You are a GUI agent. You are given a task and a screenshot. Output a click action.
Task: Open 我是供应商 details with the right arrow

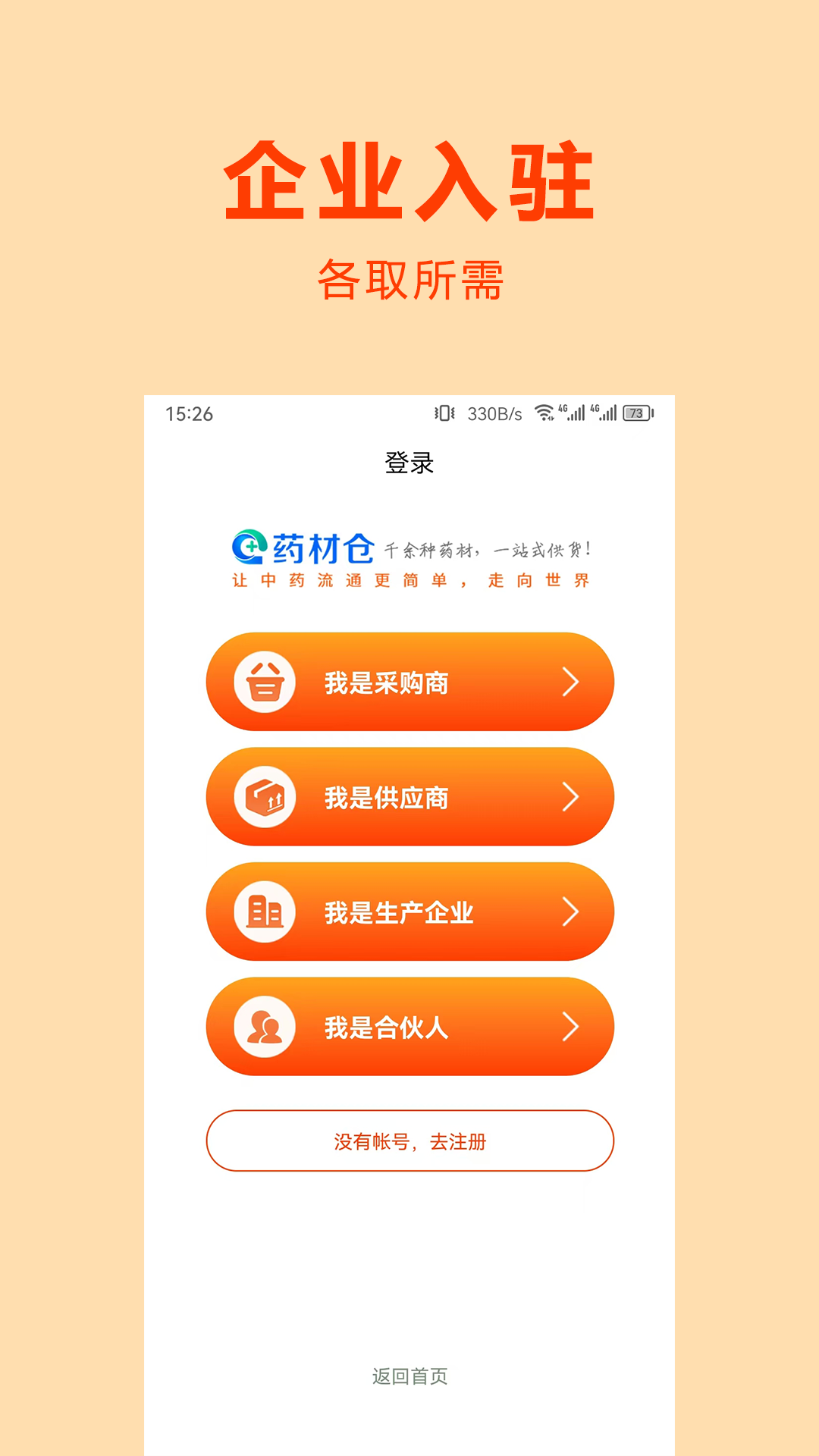pos(571,797)
